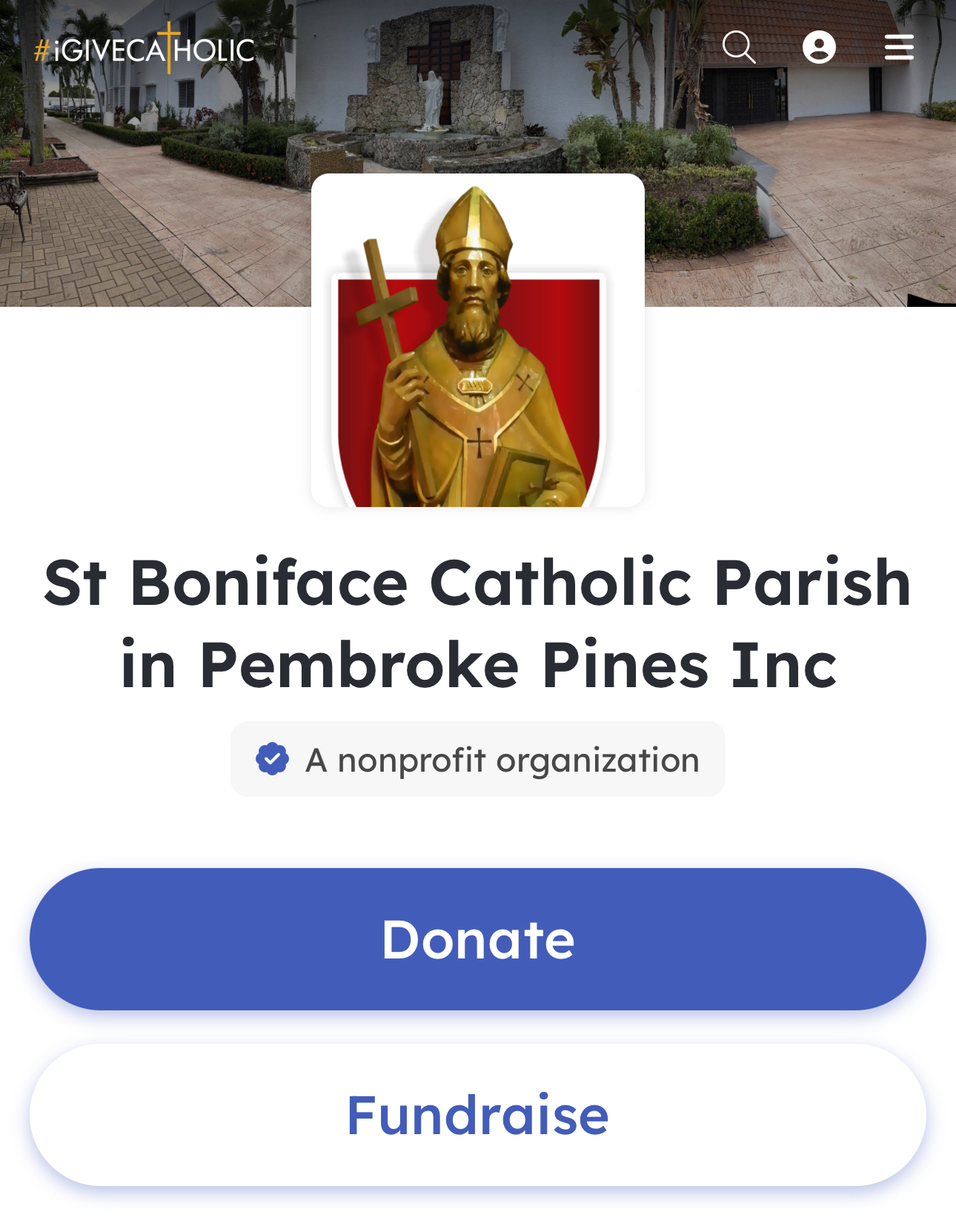Tap the blue Donate button

pos(478,939)
